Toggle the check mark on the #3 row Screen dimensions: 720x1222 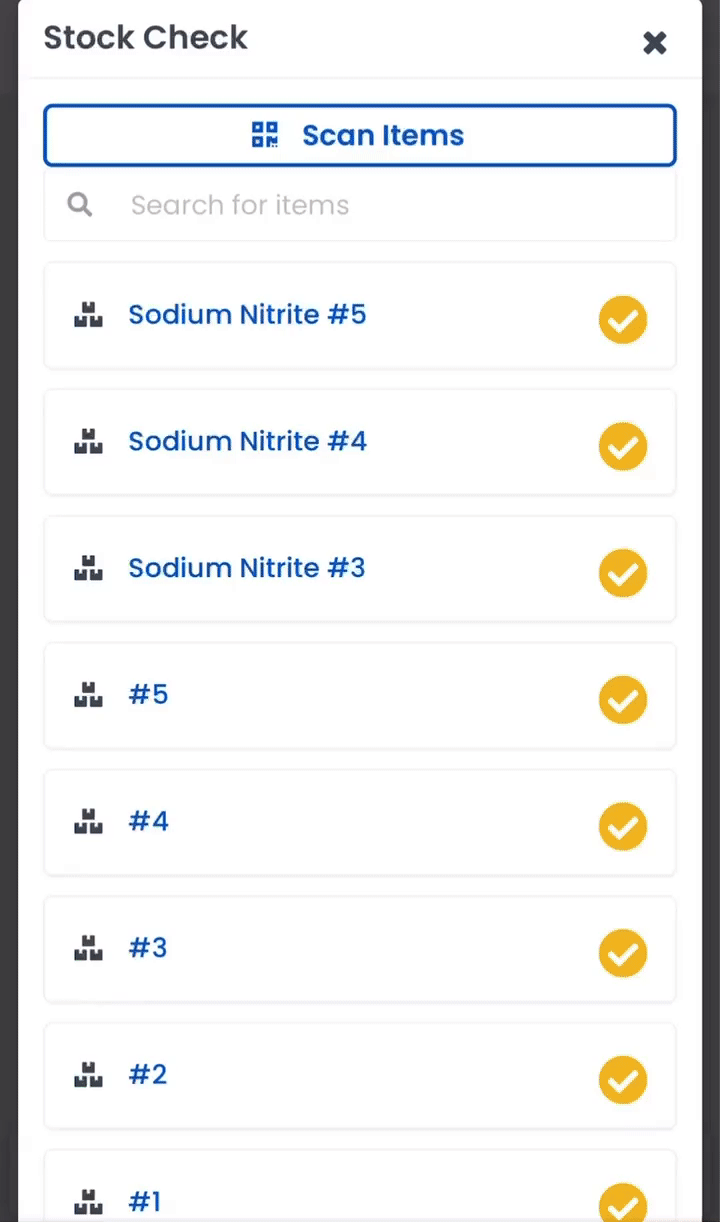622,954
